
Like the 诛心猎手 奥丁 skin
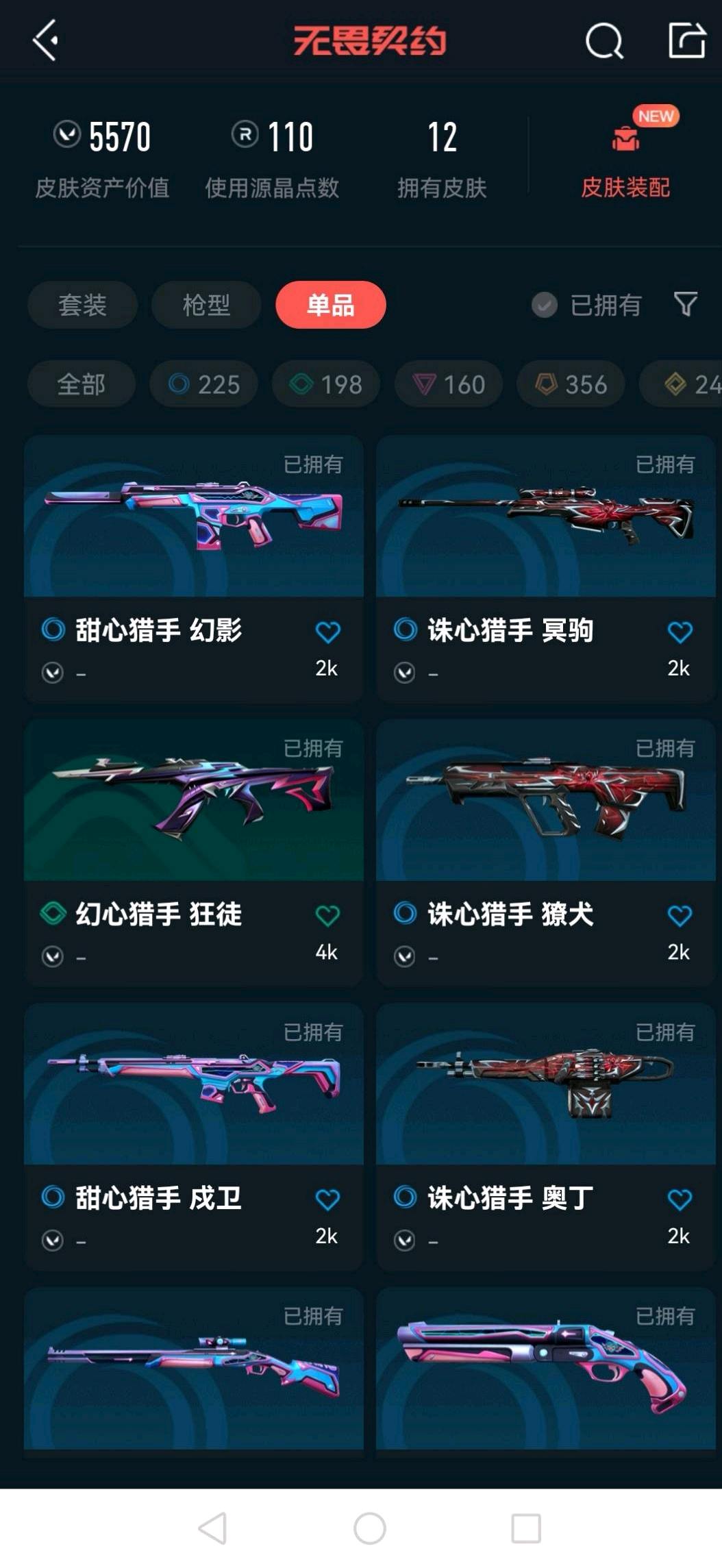pyautogui.click(x=680, y=1199)
